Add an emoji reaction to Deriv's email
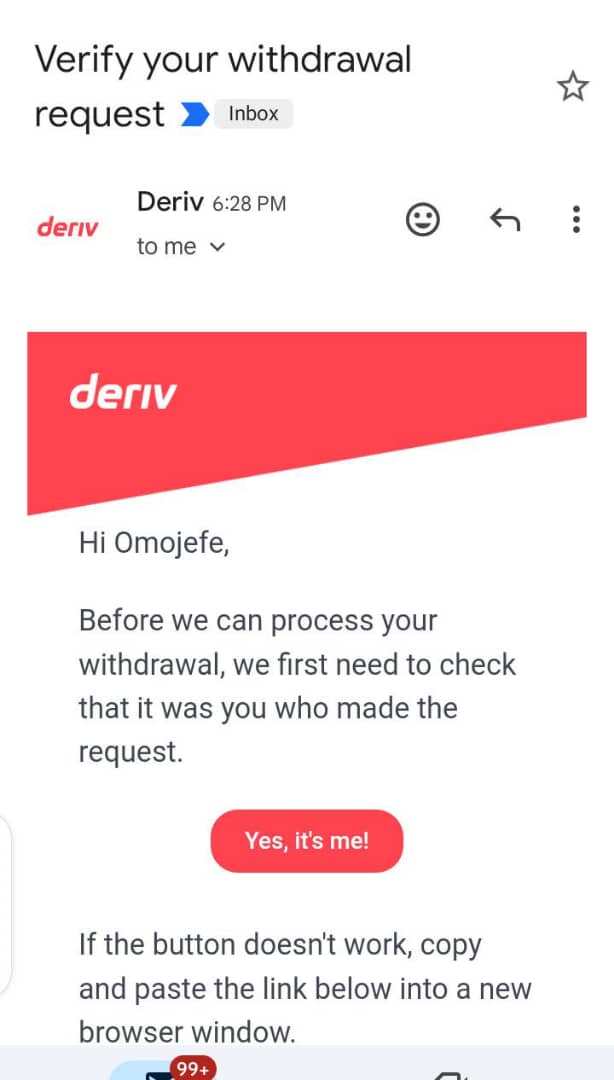This screenshot has height=1080, width=614. 422,220
